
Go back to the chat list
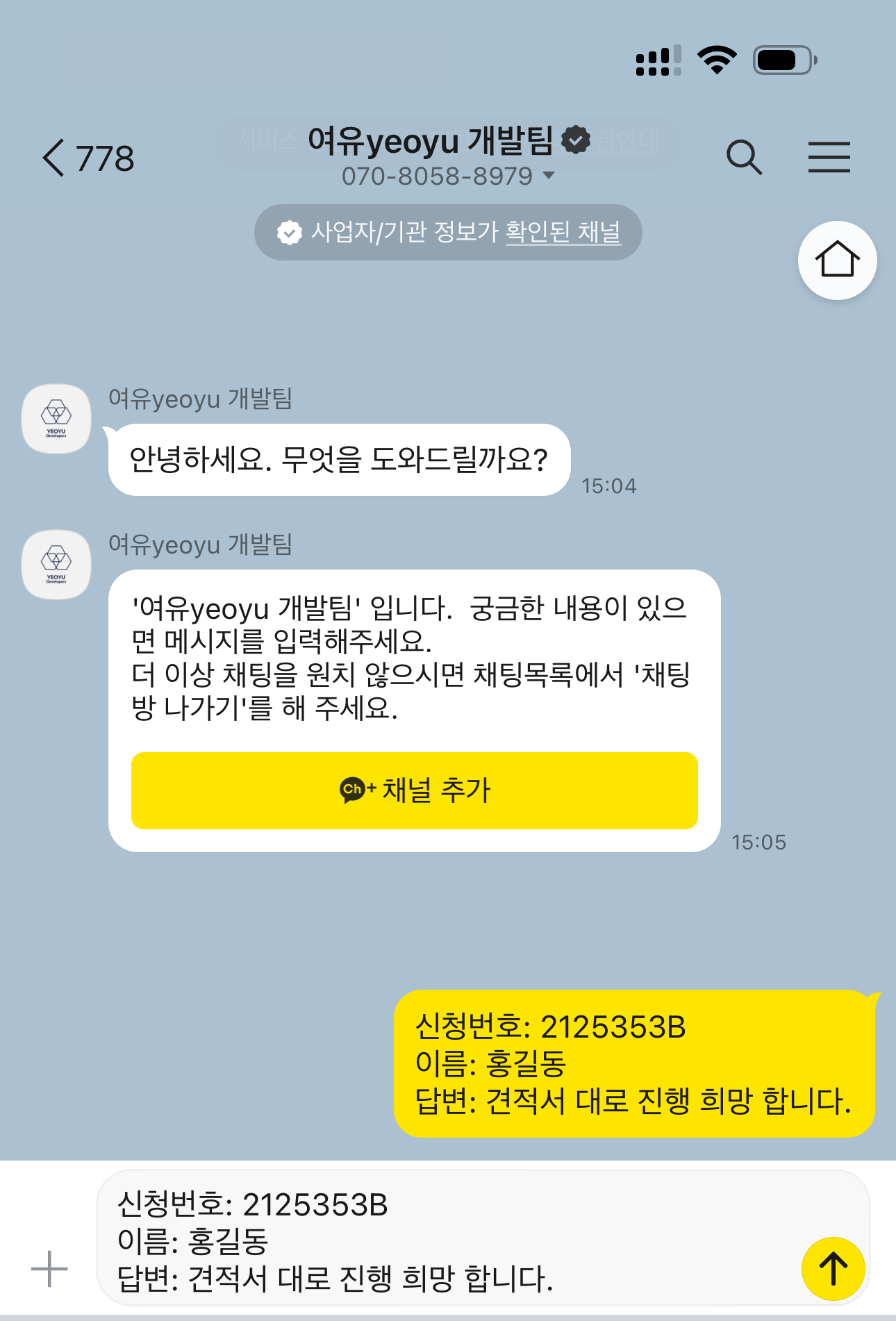click(x=56, y=158)
